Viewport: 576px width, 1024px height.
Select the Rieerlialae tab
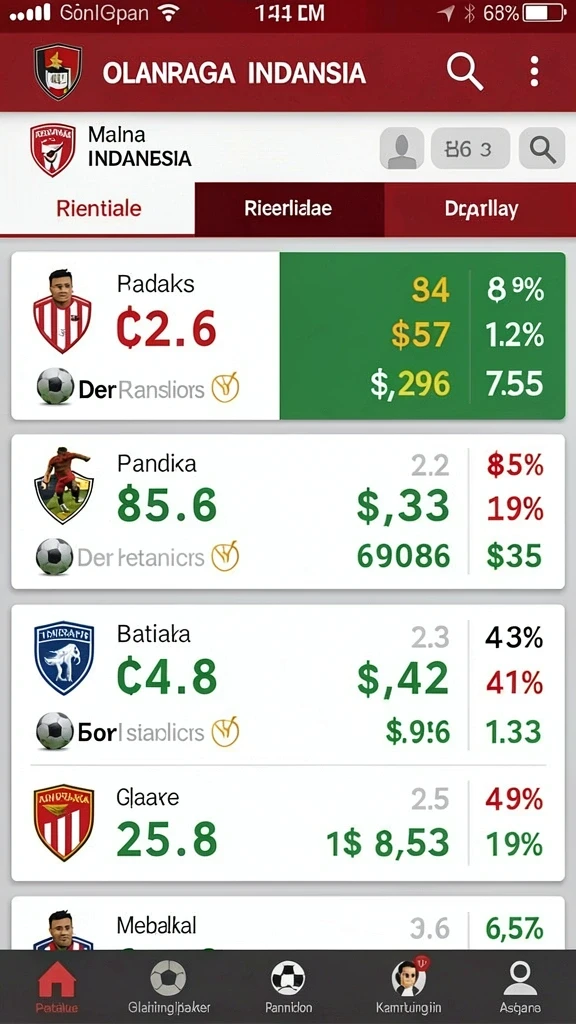[x=289, y=209]
